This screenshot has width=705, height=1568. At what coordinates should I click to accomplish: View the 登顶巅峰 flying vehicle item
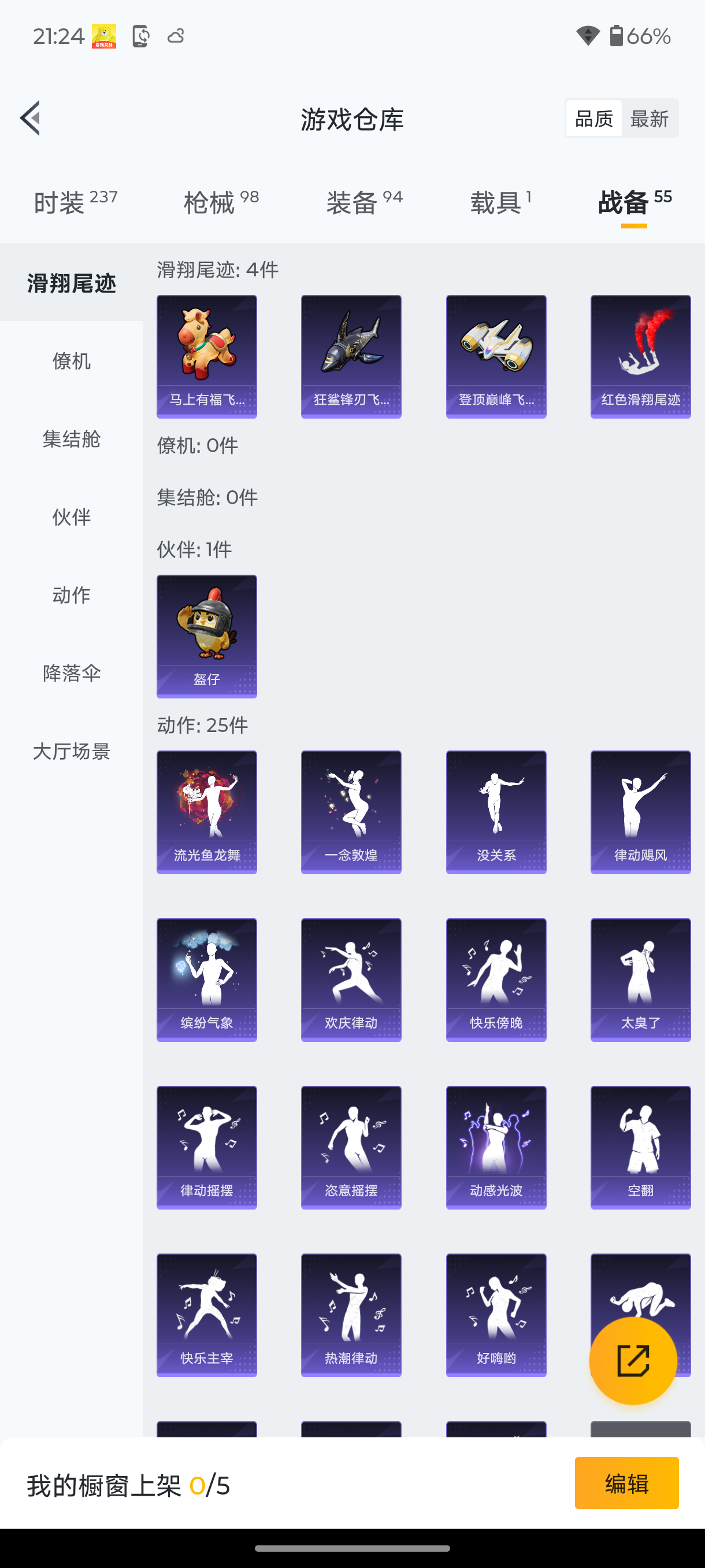point(496,356)
